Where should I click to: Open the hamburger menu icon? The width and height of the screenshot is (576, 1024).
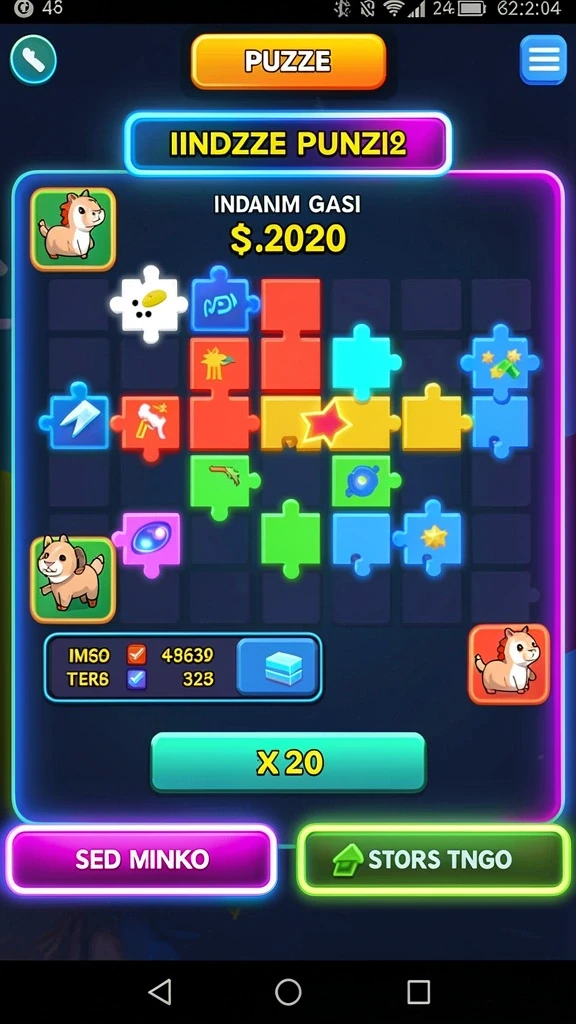coord(543,60)
